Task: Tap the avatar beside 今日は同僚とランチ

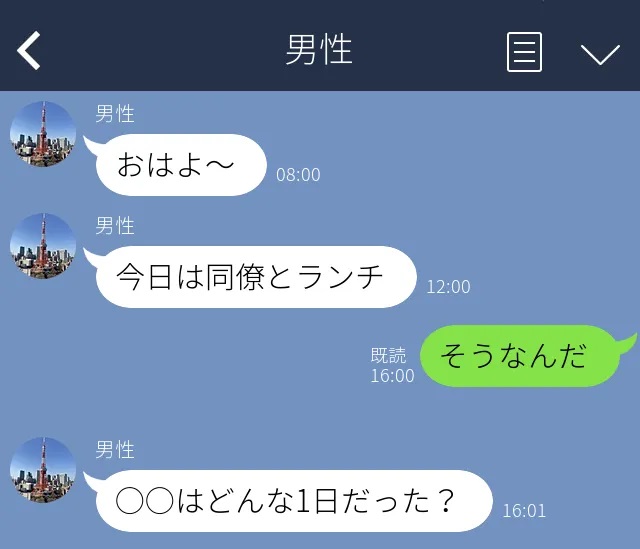Action: [x=43, y=246]
